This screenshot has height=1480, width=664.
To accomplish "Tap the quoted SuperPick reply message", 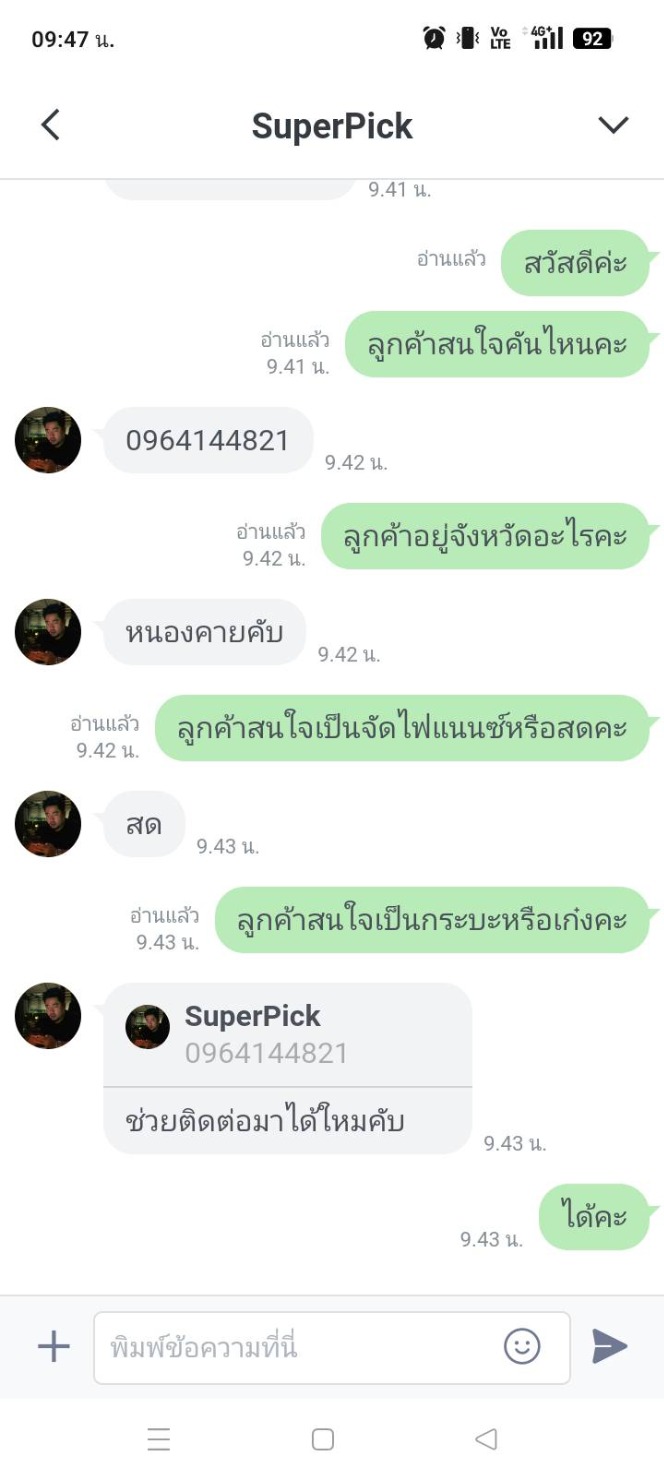I will tap(288, 1067).
